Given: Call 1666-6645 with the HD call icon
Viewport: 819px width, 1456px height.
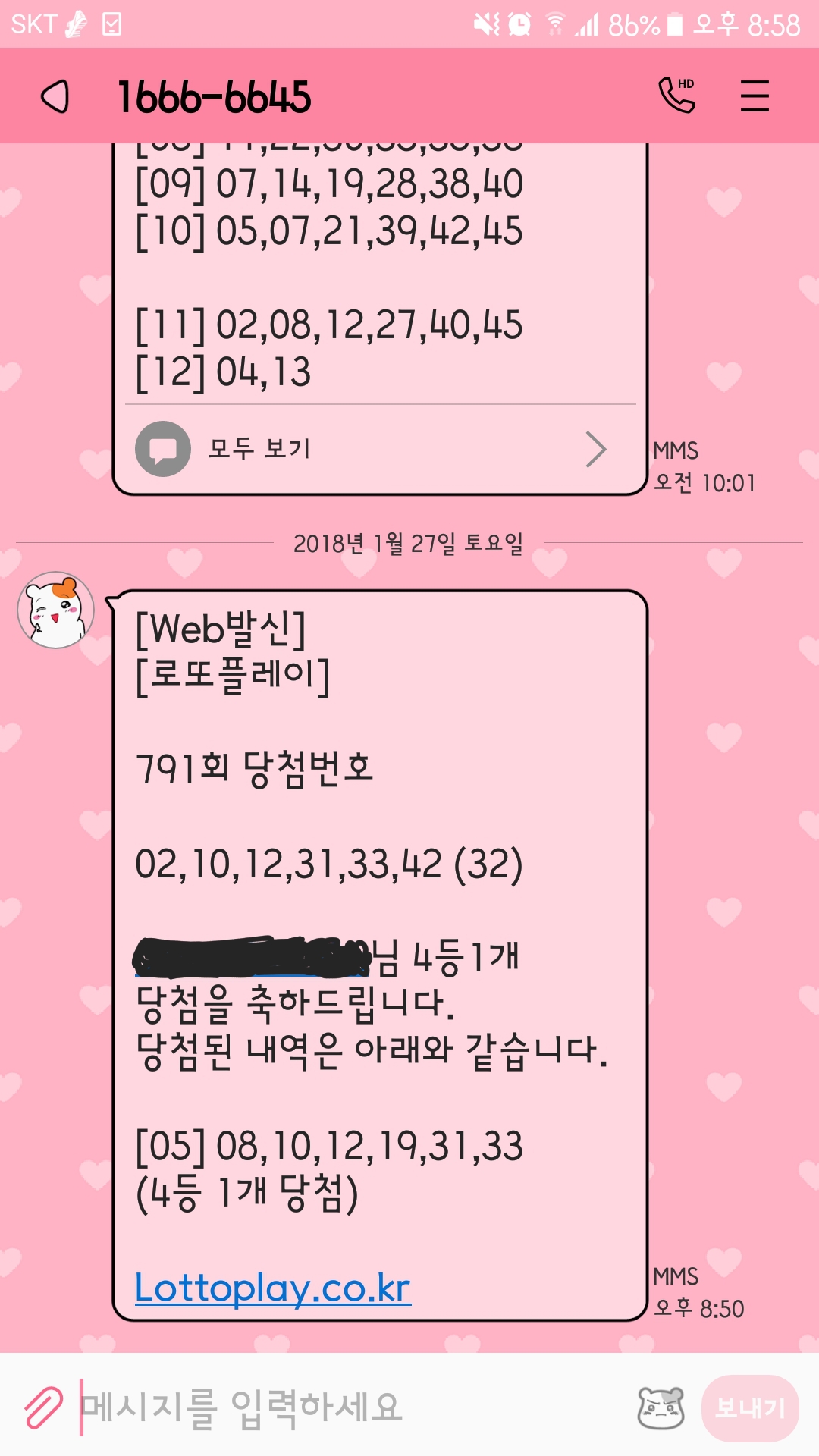Looking at the screenshot, I should click(676, 96).
